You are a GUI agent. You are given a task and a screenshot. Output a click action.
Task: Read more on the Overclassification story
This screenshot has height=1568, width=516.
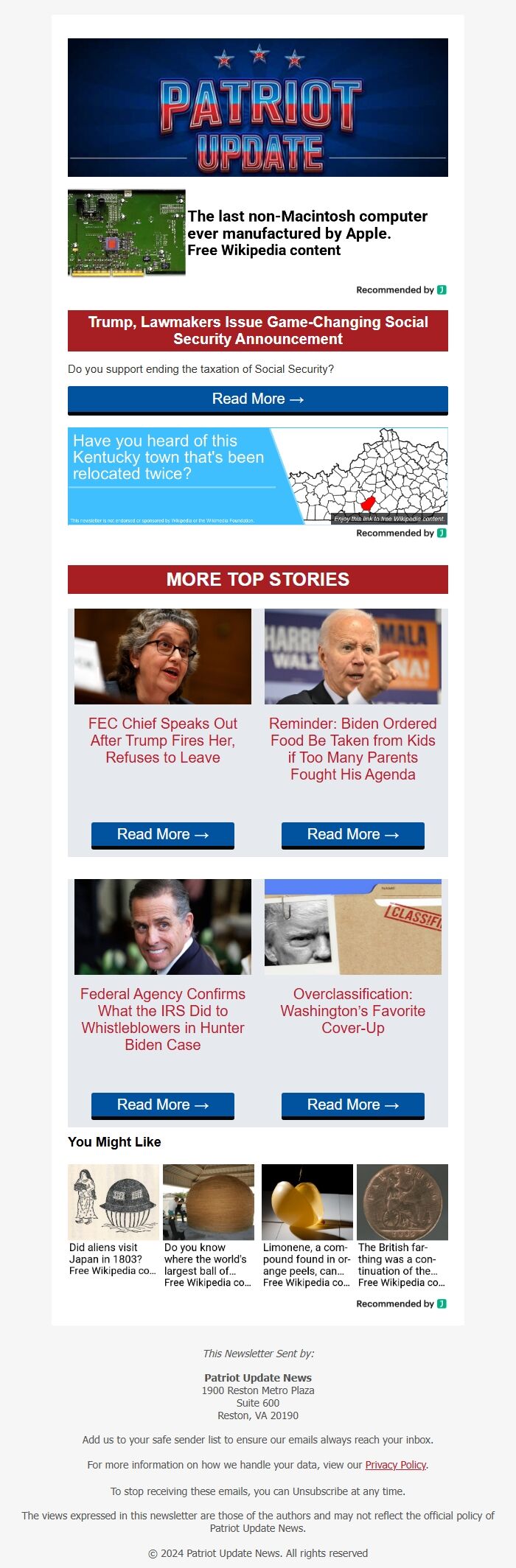pyautogui.click(x=352, y=1105)
